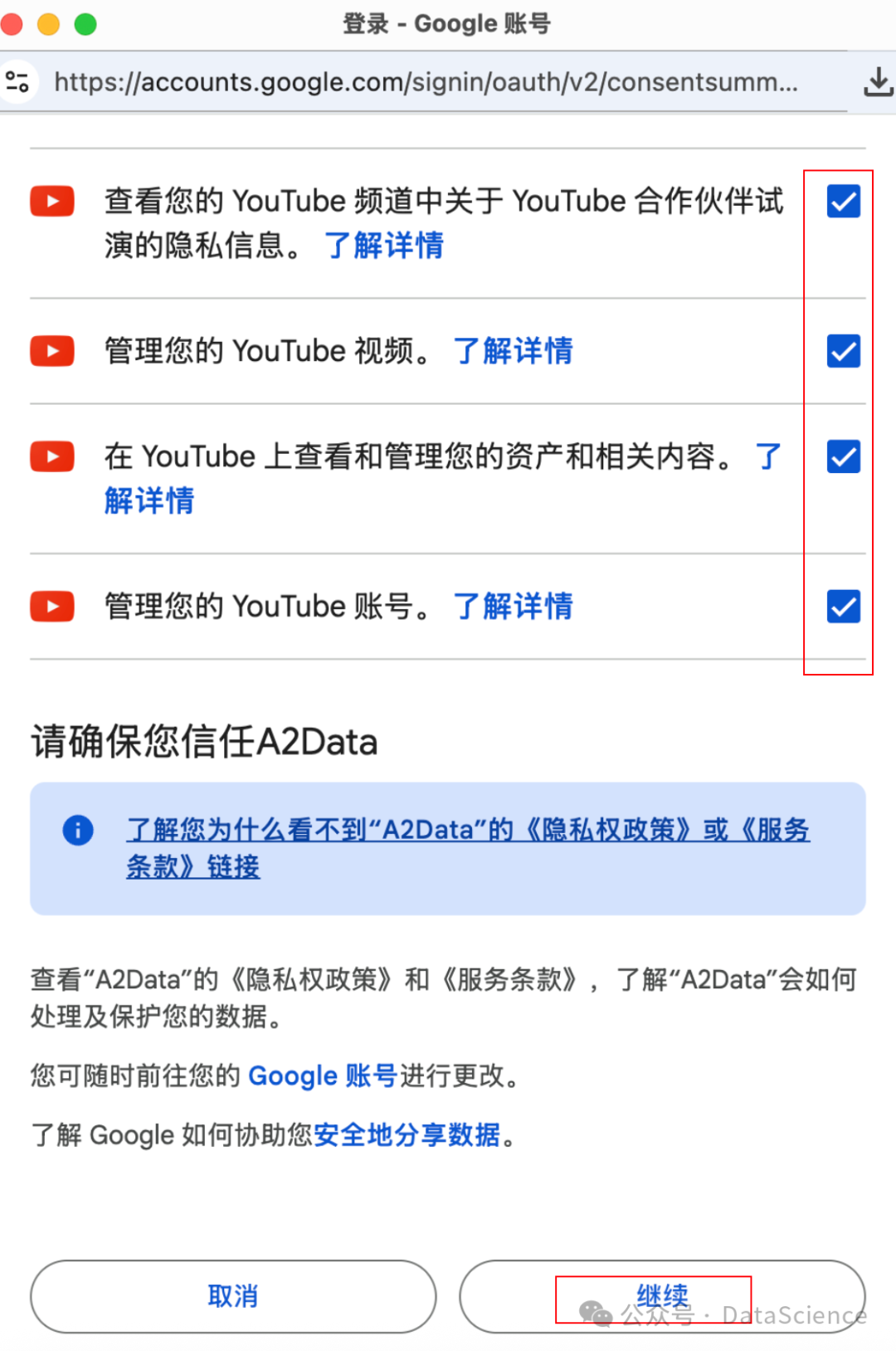Uncheck the YouTube assets and content permission

(843, 456)
